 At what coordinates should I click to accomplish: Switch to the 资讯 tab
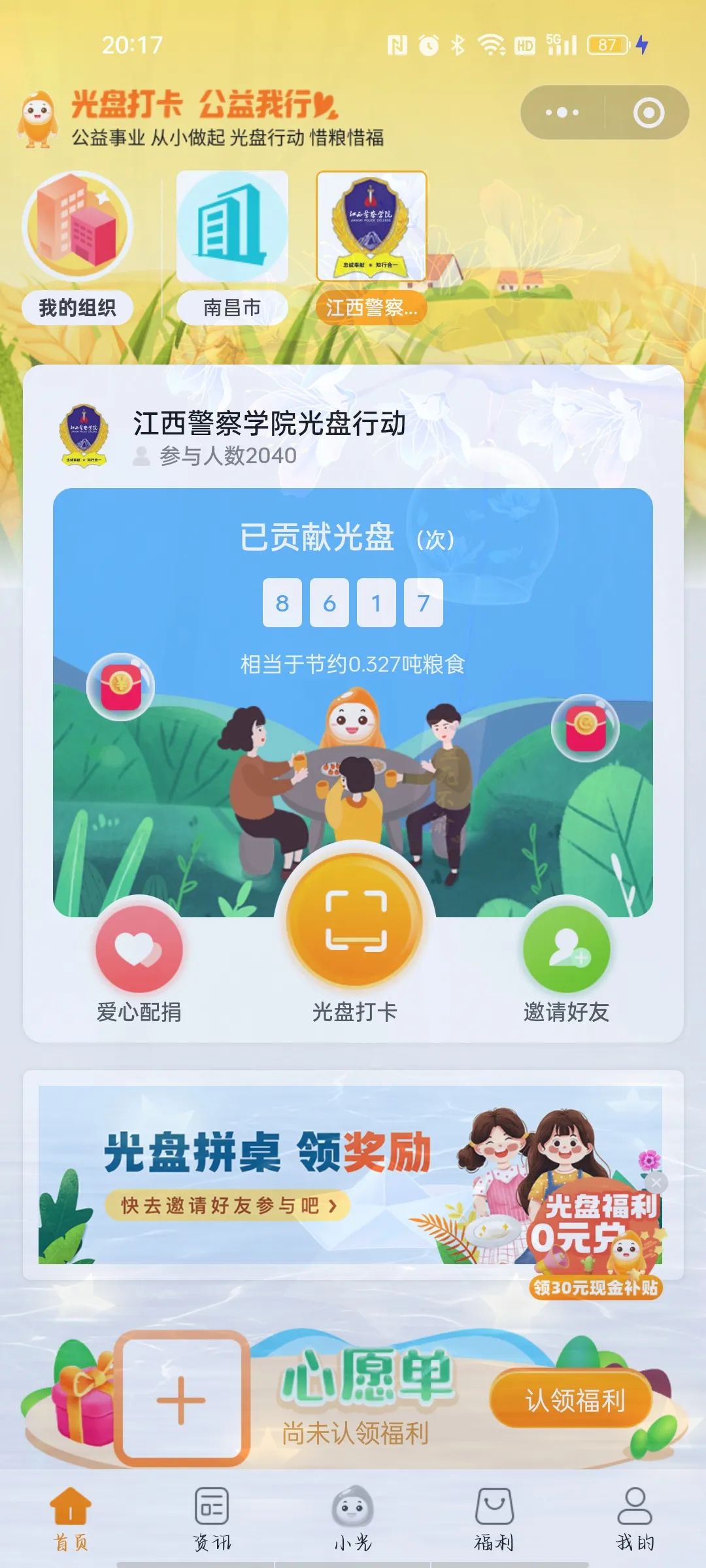[212, 1519]
